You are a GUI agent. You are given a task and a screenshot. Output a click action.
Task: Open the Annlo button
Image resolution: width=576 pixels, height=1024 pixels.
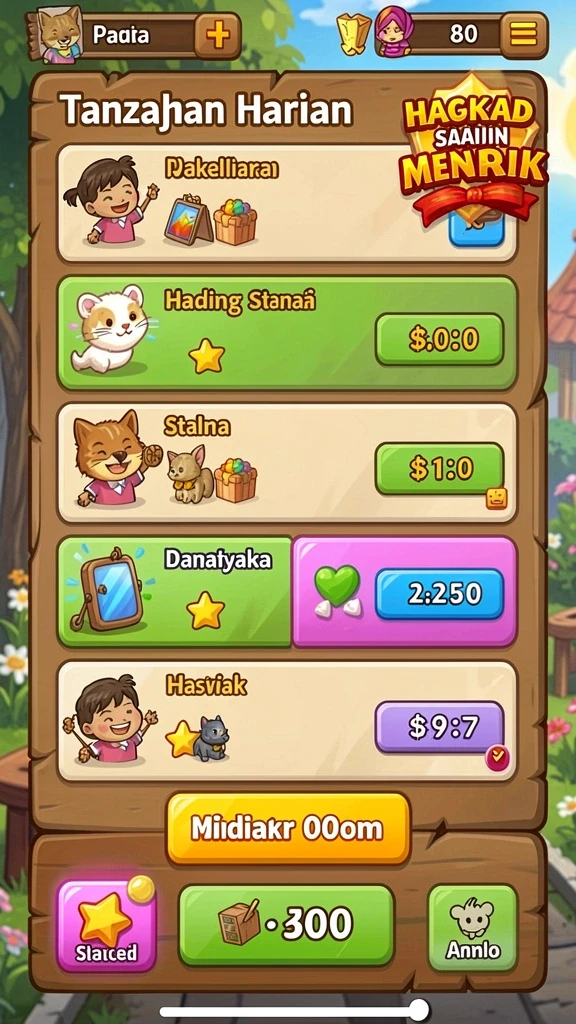[473, 927]
